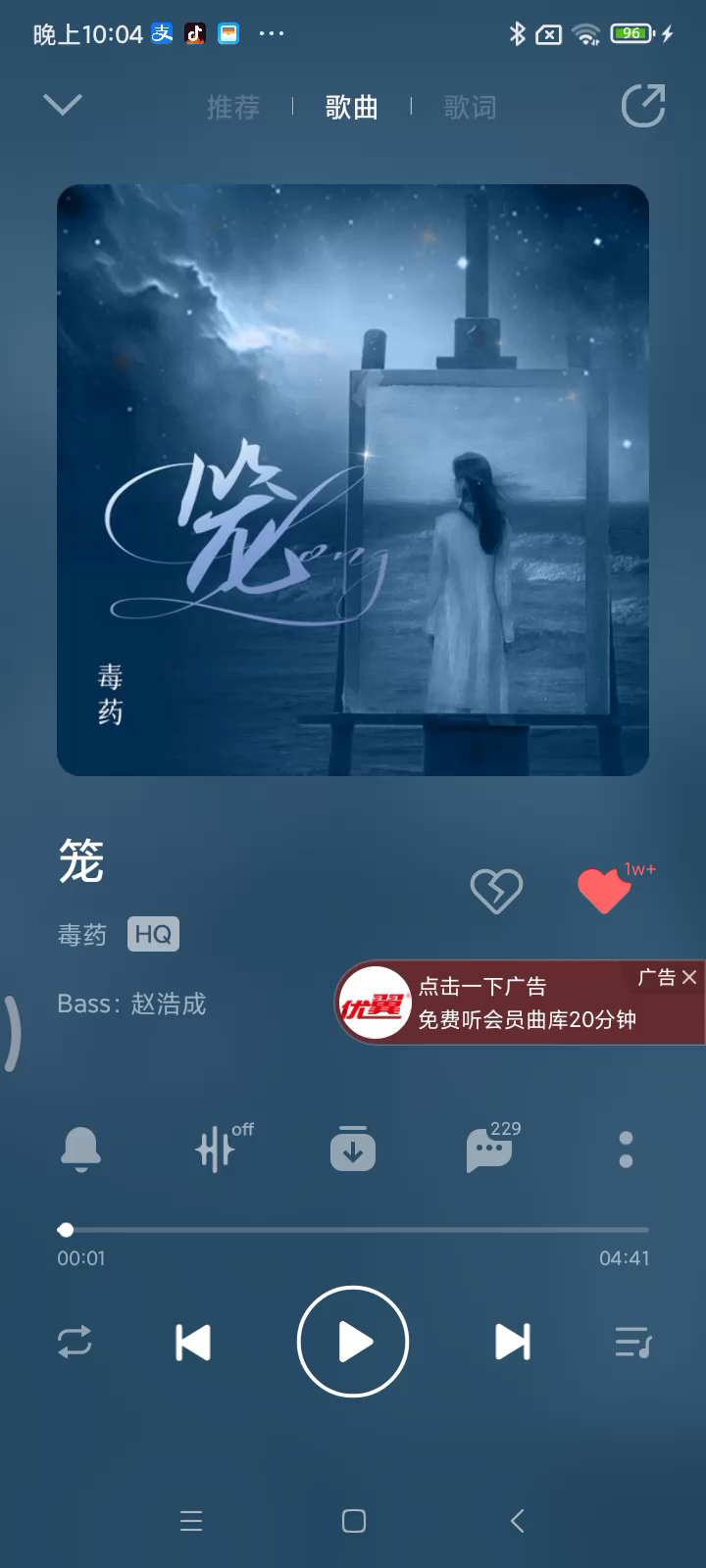The height and width of the screenshot is (1568, 706).
Task: Open the ringtone bell option
Action: 80,1149
